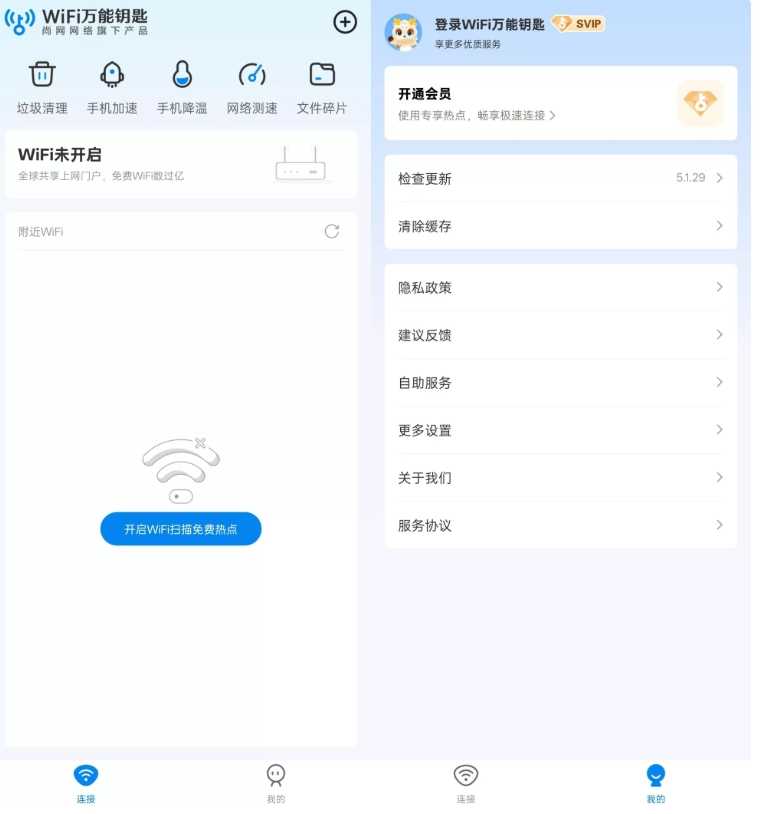Open 开通会员 membership activation banner
The height and width of the screenshot is (814, 763).
click(560, 103)
